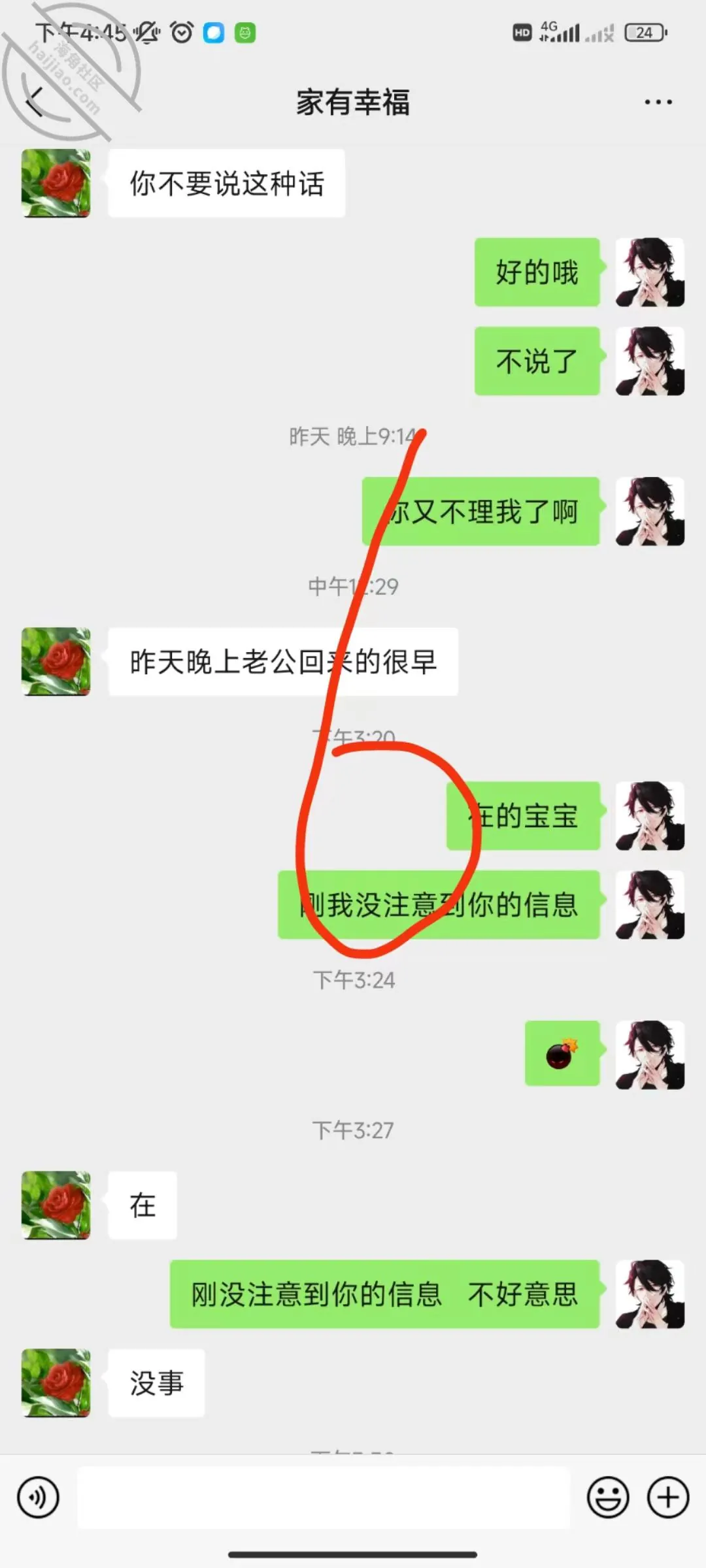The image size is (706, 1568).
Task: Tap rose avatar beside 你不要说这种话
Action: 56,184
